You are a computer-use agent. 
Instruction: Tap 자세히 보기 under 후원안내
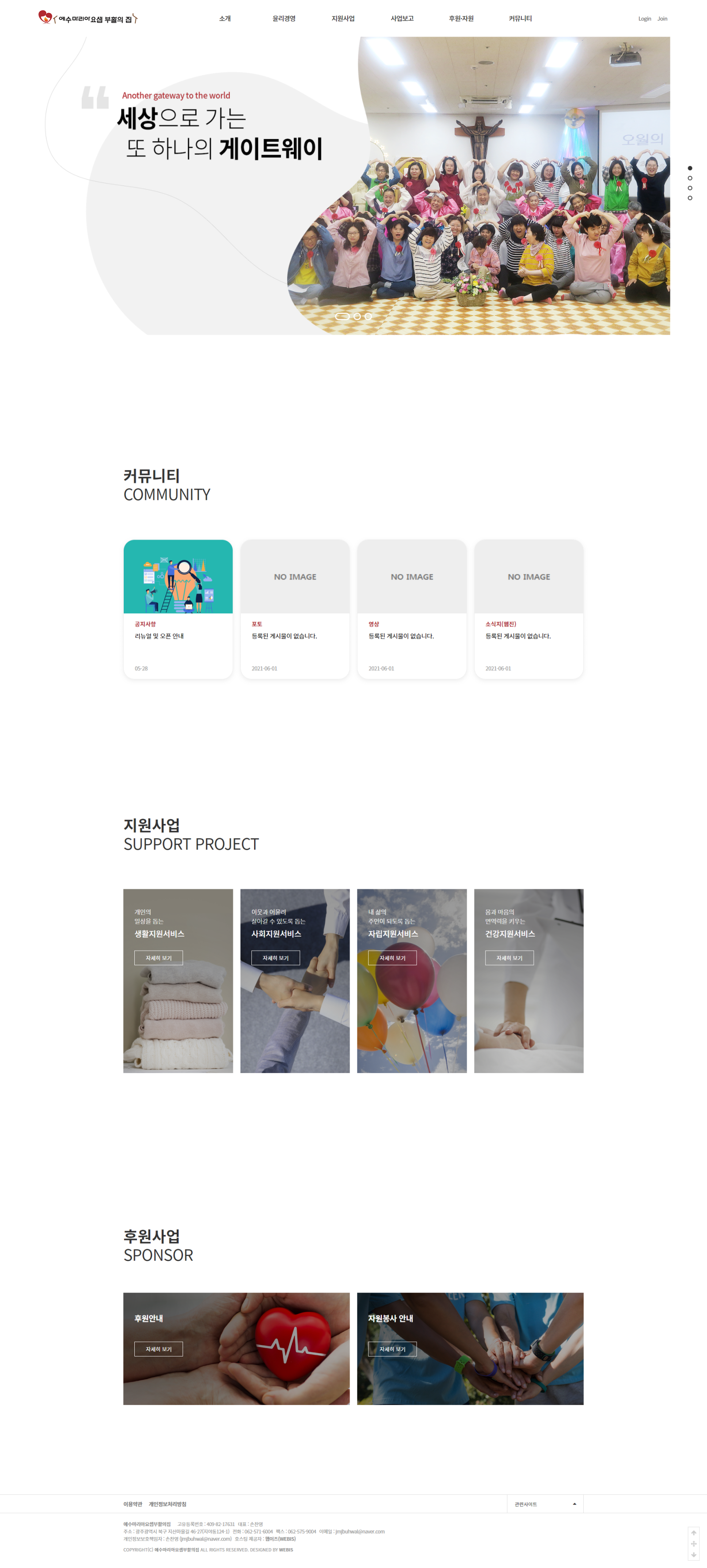pos(158,1349)
